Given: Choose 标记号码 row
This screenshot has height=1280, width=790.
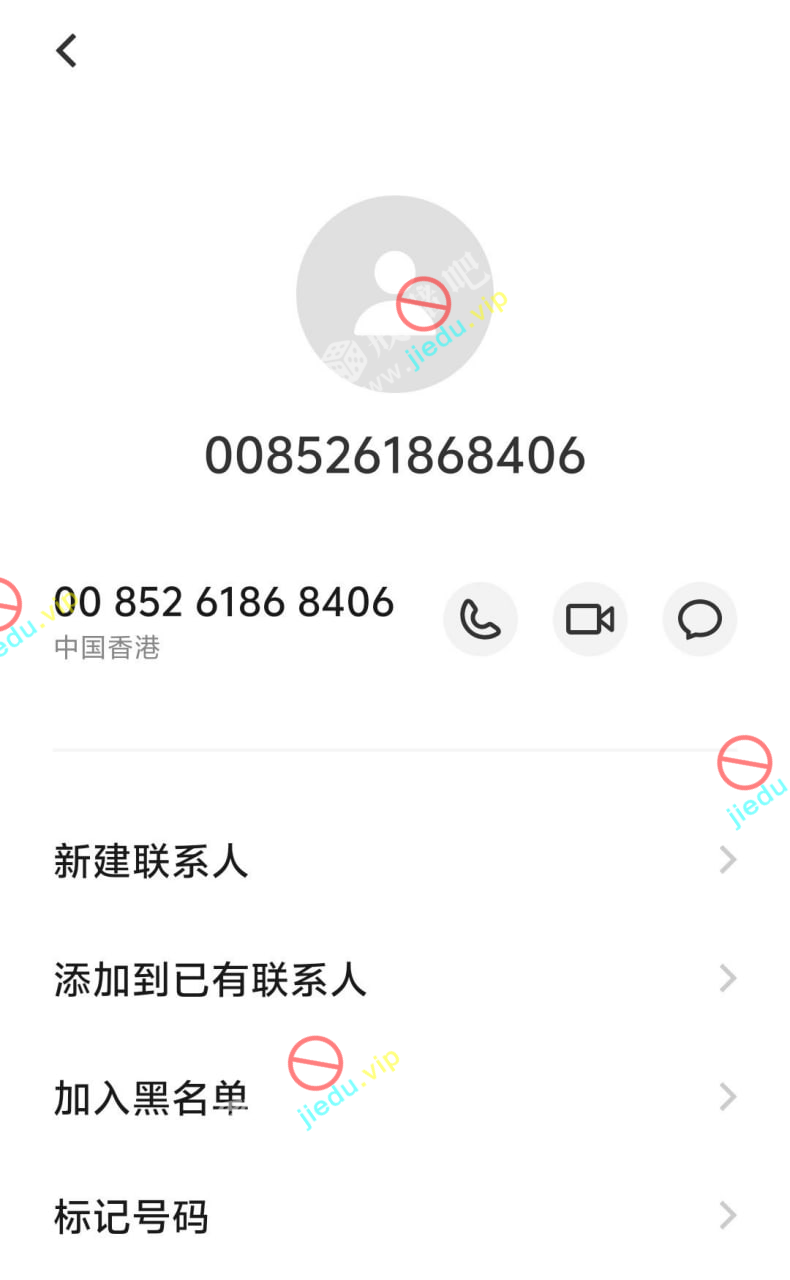Looking at the screenshot, I should coord(394,1217).
